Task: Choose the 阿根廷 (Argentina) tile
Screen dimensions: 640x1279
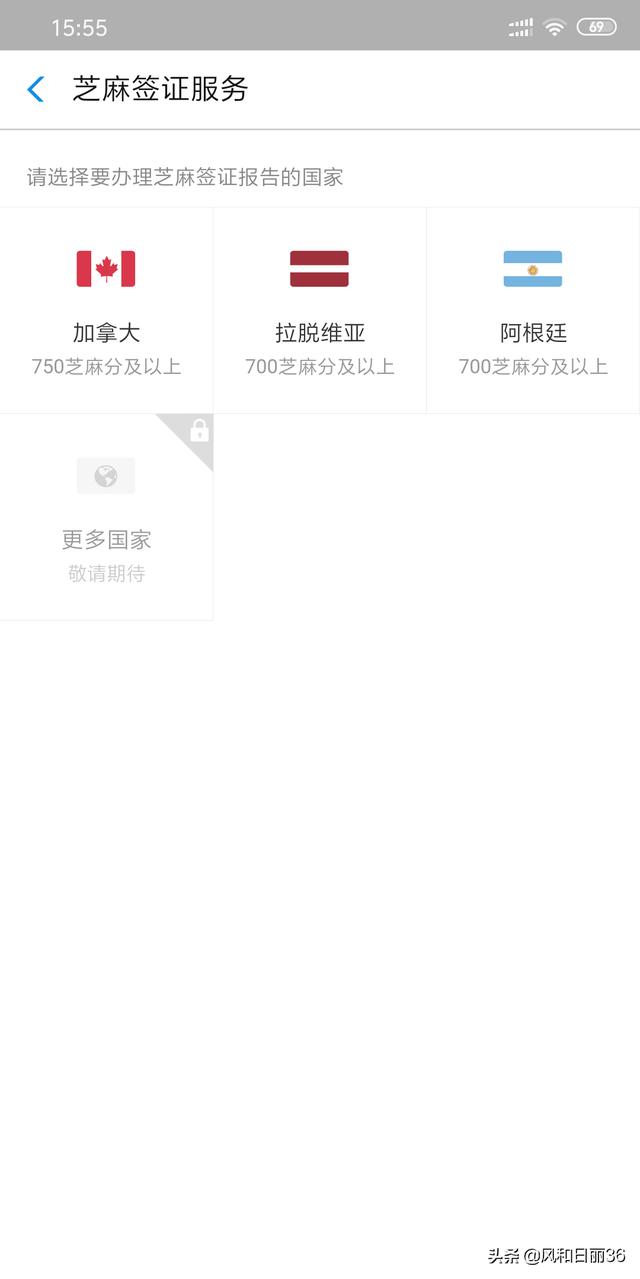Action: pyautogui.click(x=533, y=310)
